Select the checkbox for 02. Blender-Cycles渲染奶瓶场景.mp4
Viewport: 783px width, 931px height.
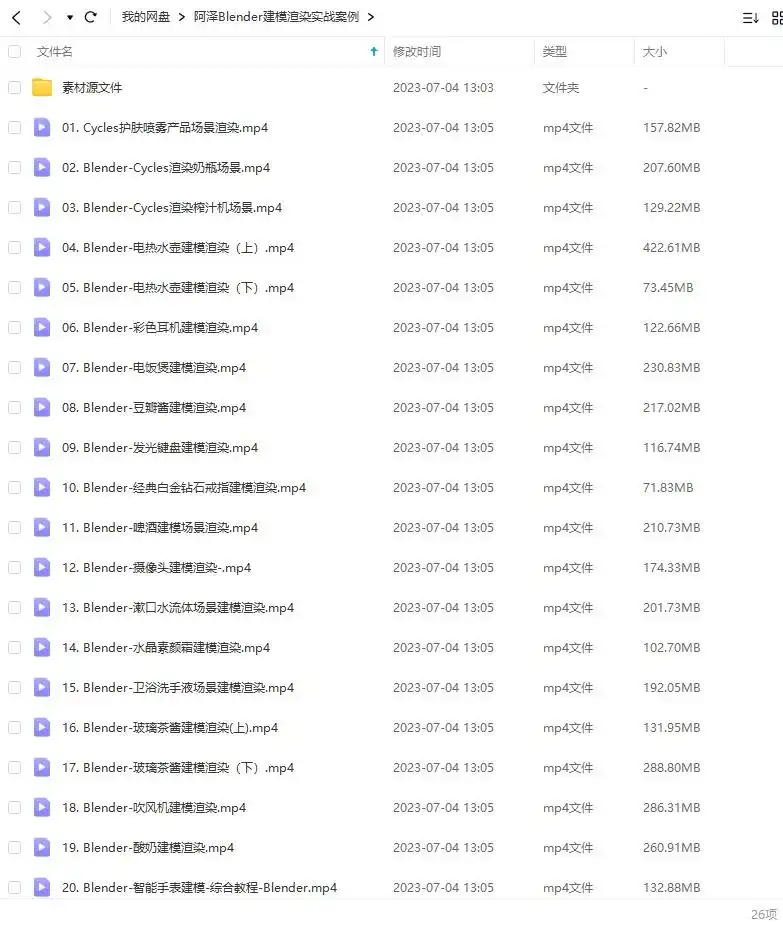coord(14,168)
